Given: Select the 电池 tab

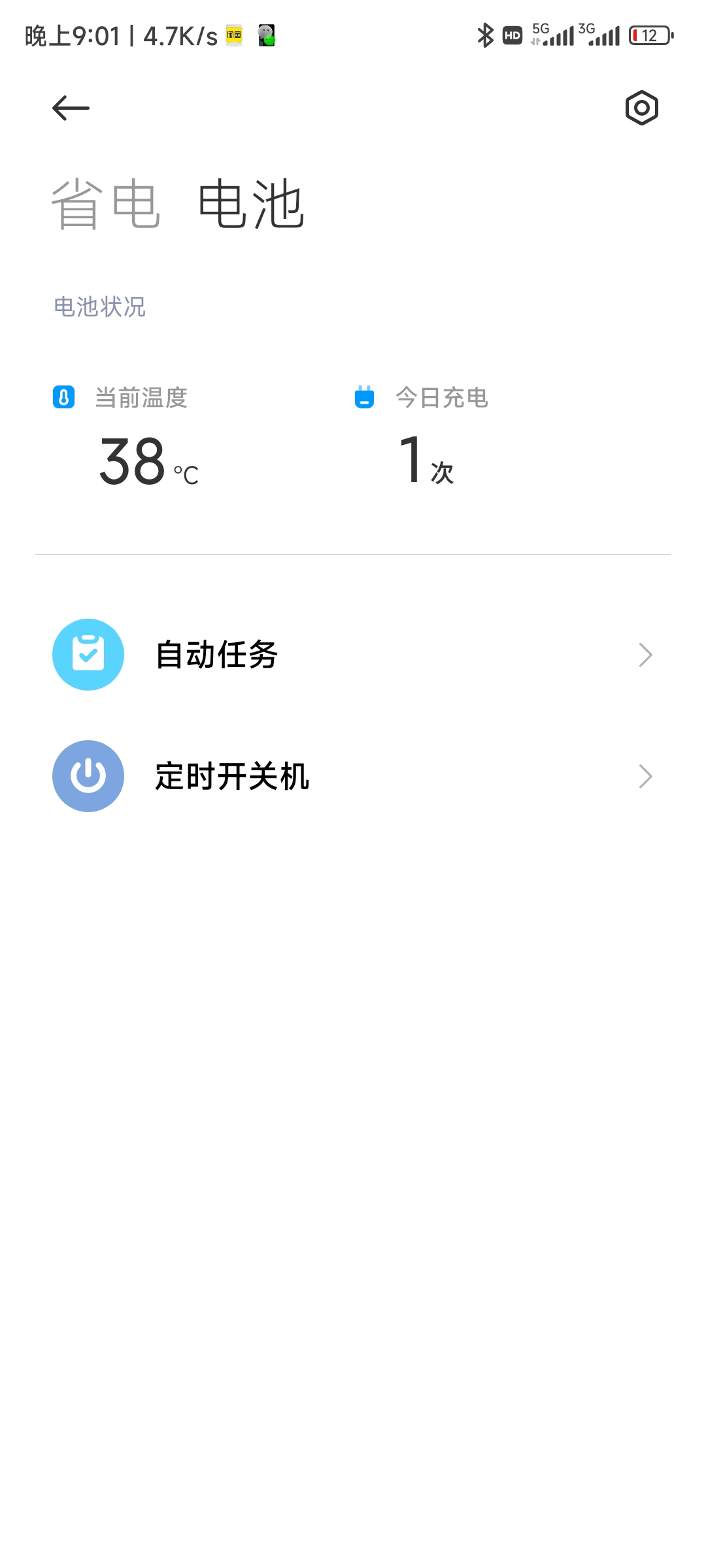Looking at the screenshot, I should (251, 204).
